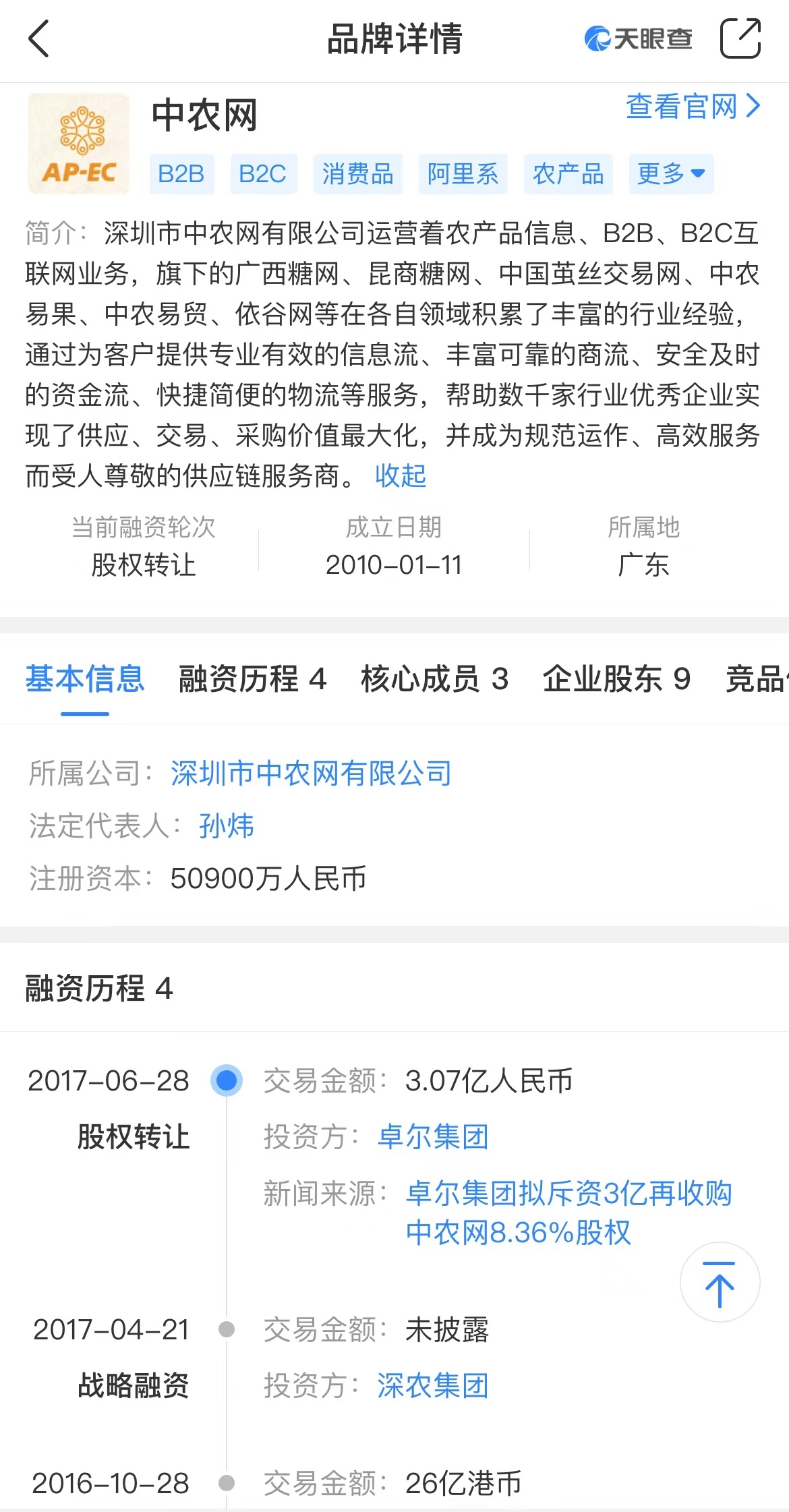Share this brand page
Image resolution: width=789 pixels, height=1512 pixels.
(x=740, y=38)
